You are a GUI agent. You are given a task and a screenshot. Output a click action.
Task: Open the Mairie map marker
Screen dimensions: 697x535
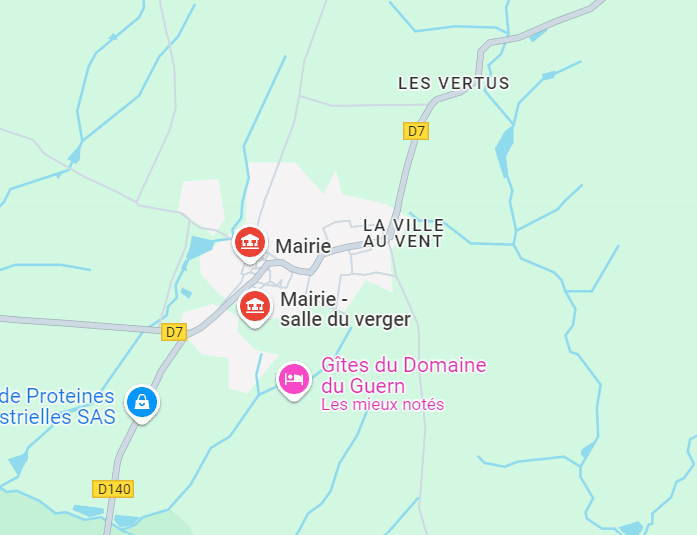pos(249,242)
